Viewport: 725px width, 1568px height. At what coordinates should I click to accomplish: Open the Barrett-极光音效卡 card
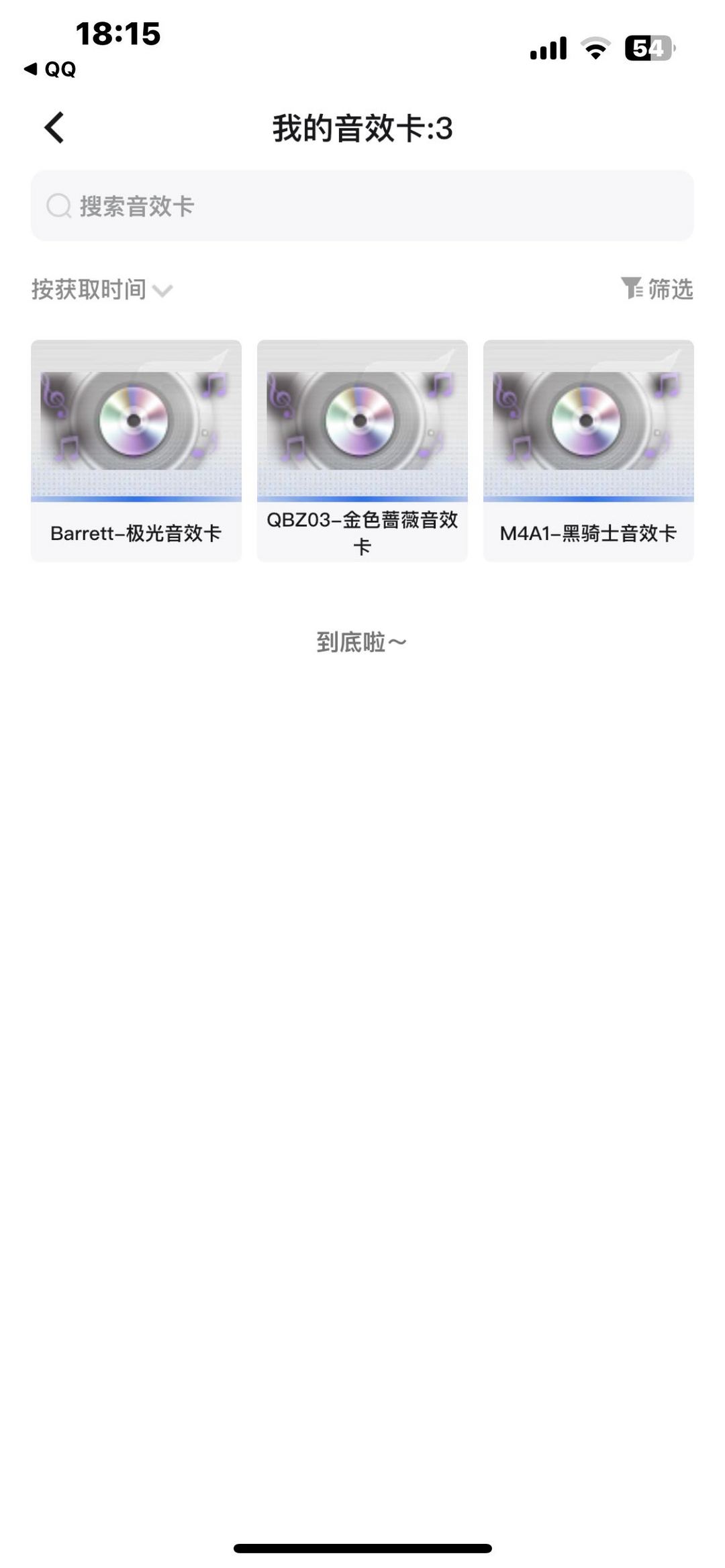136,451
